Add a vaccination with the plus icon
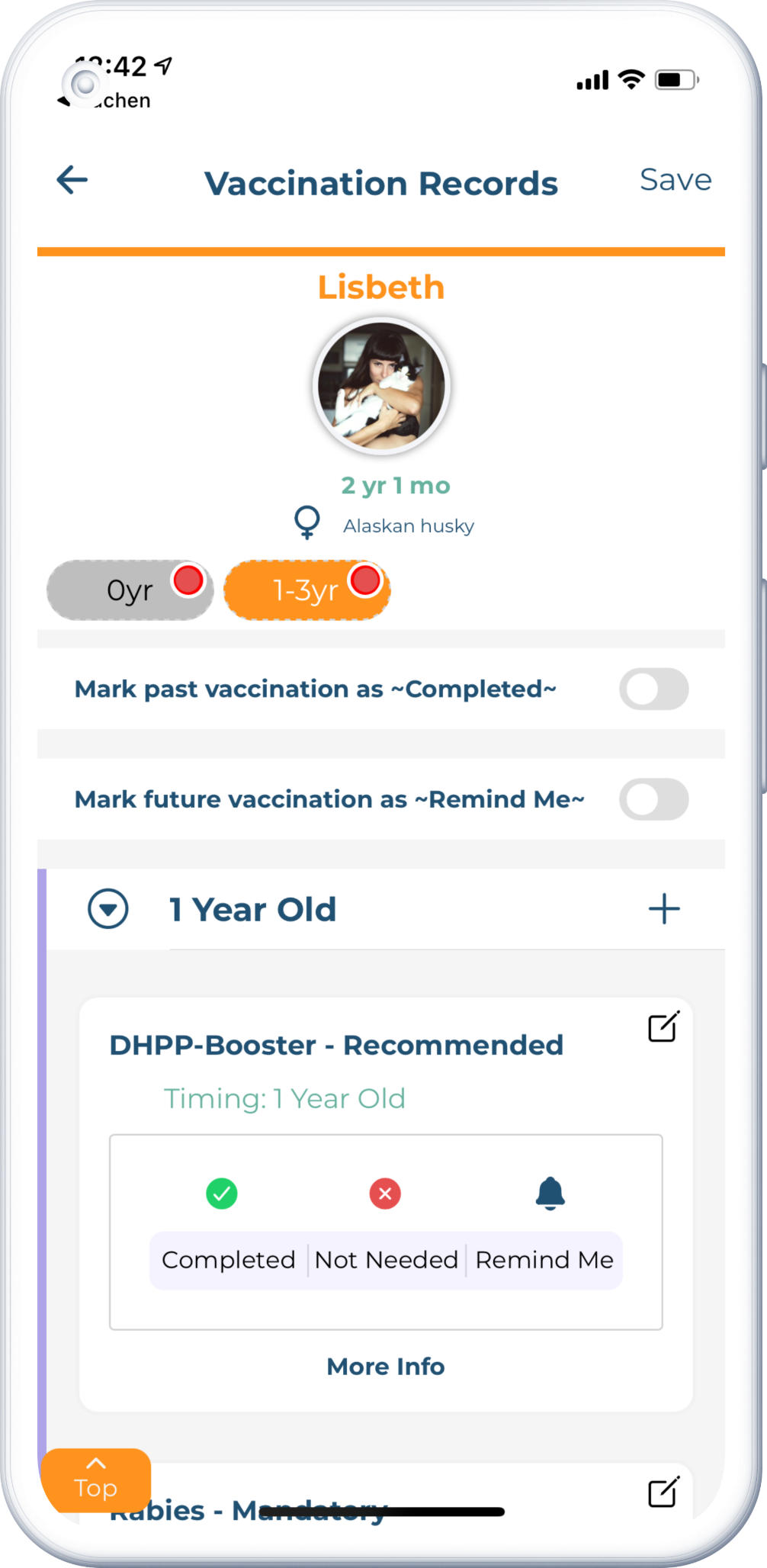The height and width of the screenshot is (1568, 767). tap(664, 909)
